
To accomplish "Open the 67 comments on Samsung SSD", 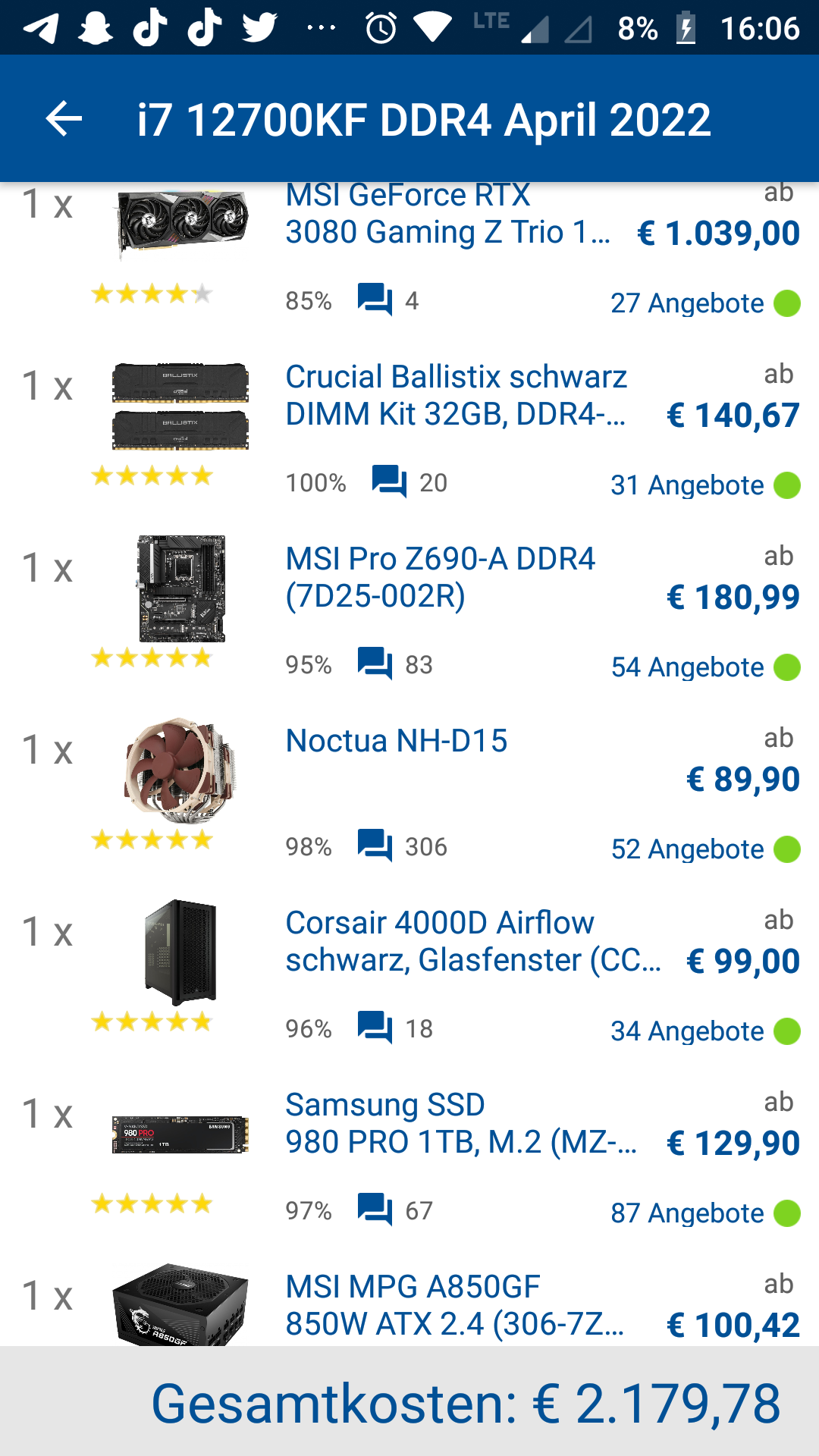I will [394, 1210].
